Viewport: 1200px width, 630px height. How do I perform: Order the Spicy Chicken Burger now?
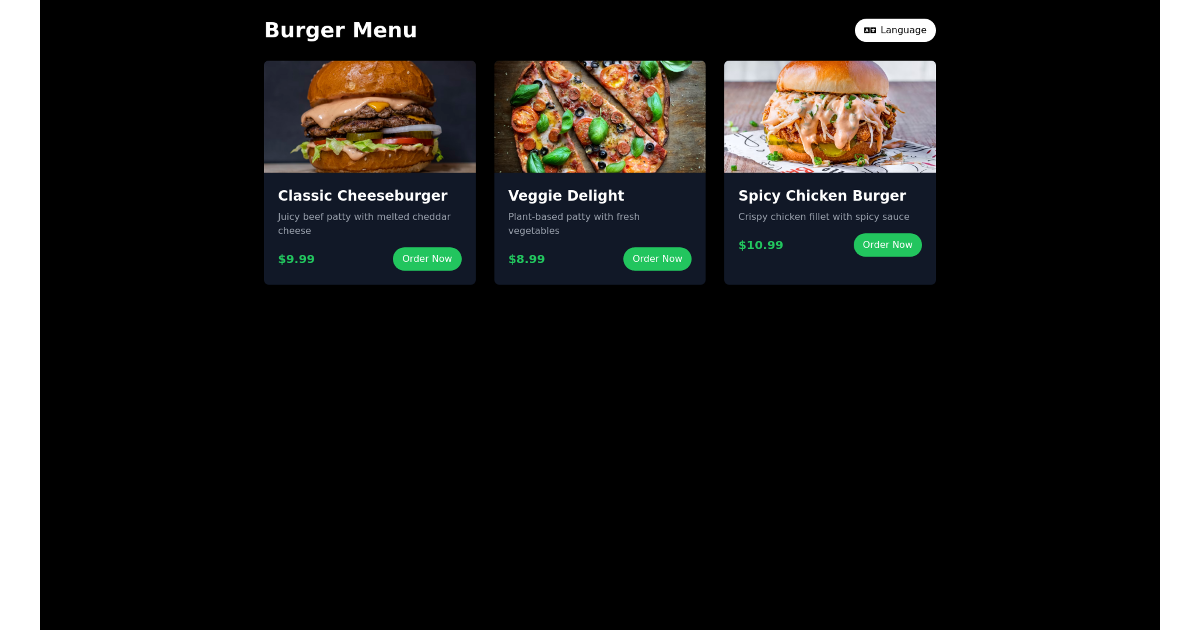click(887, 245)
